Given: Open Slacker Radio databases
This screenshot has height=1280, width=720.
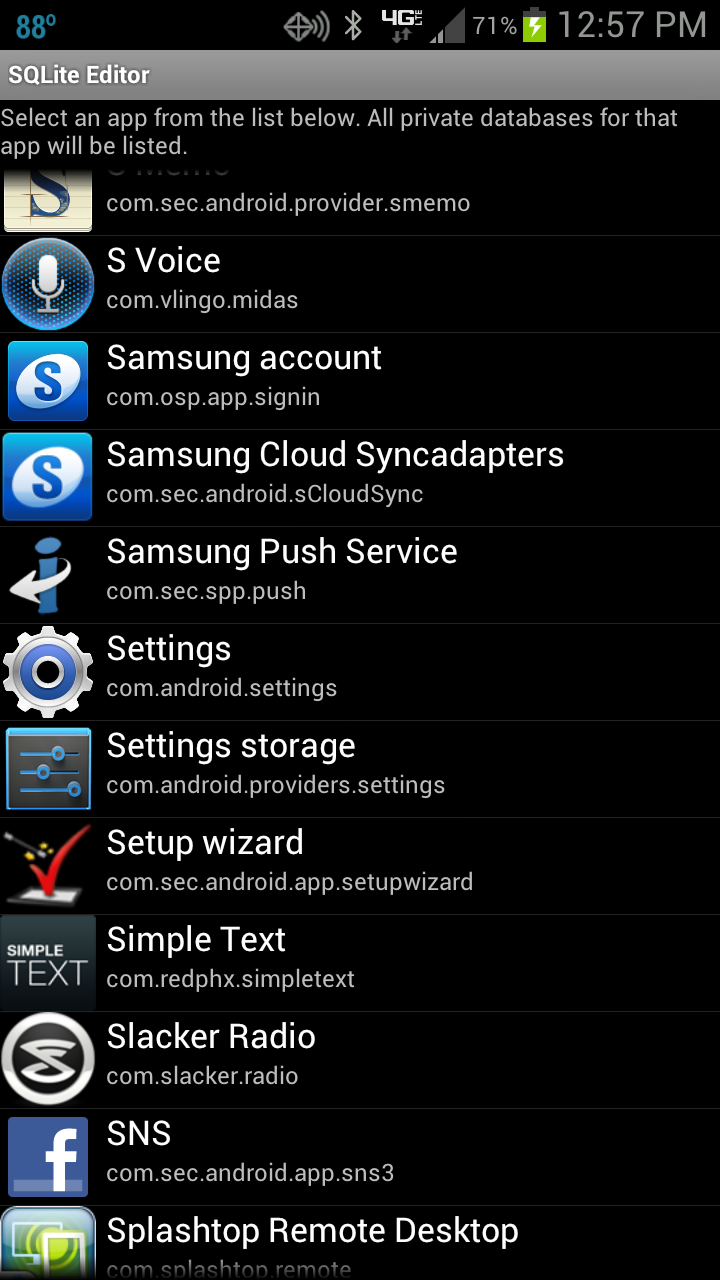Looking at the screenshot, I should pyautogui.click(x=360, y=1060).
